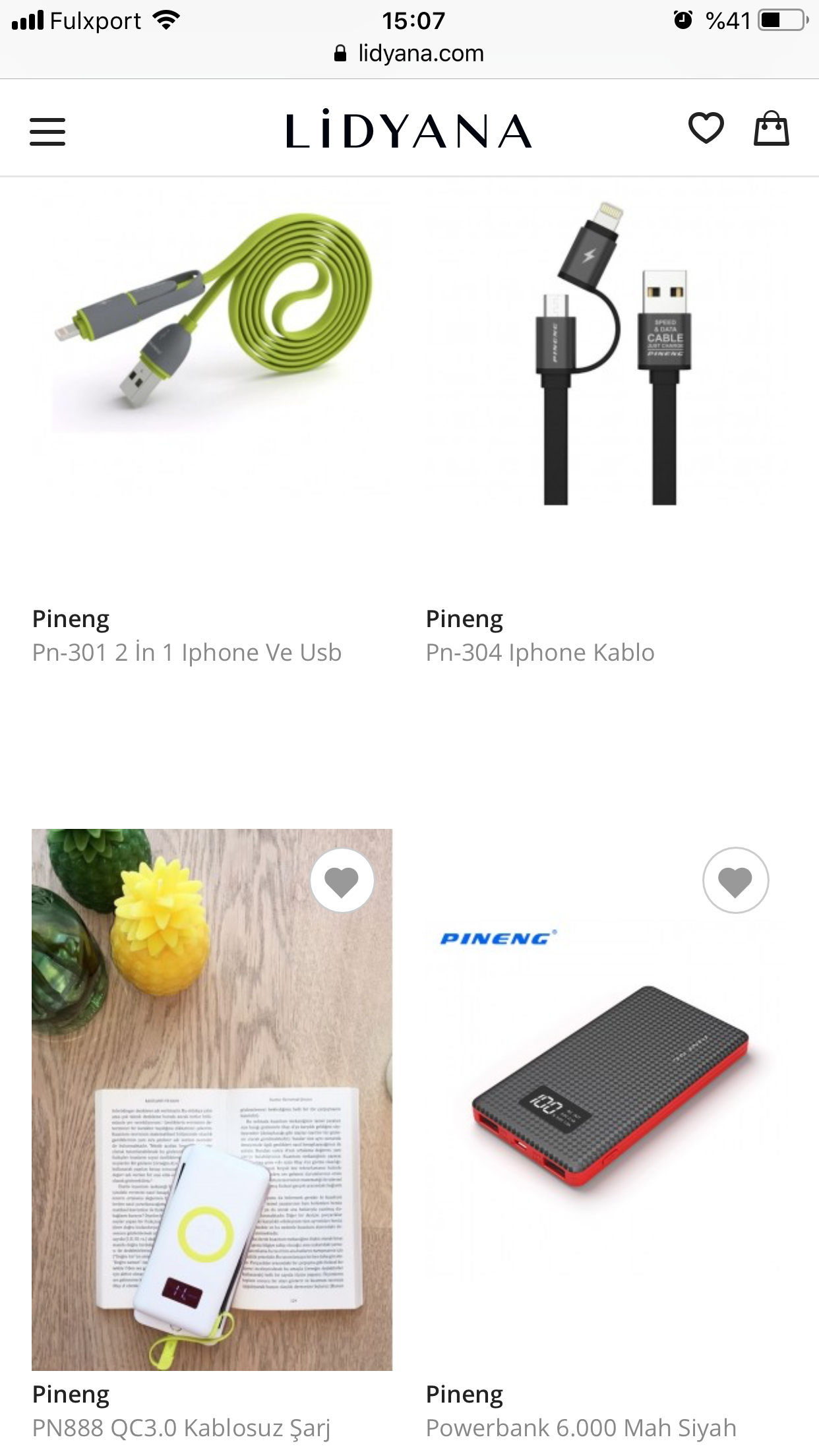Tap the lidyana.com address bar
The height and width of the screenshot is (1456, 819).
[x=409, y=53]
